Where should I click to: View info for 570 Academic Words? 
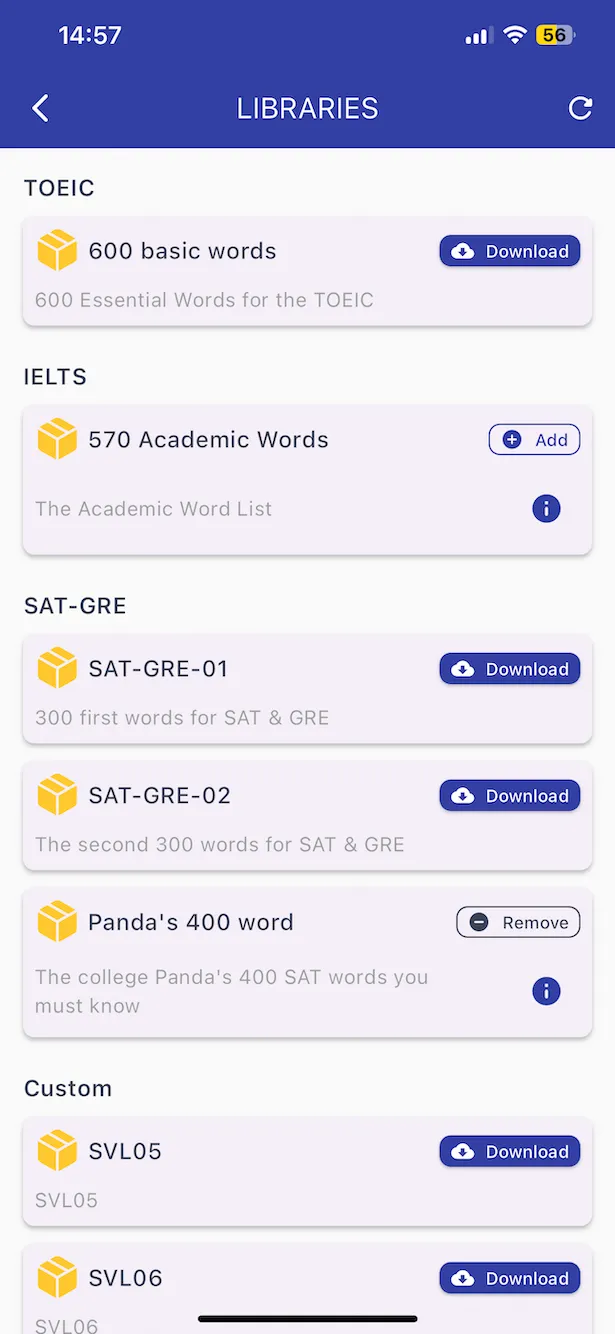[546, 509]
